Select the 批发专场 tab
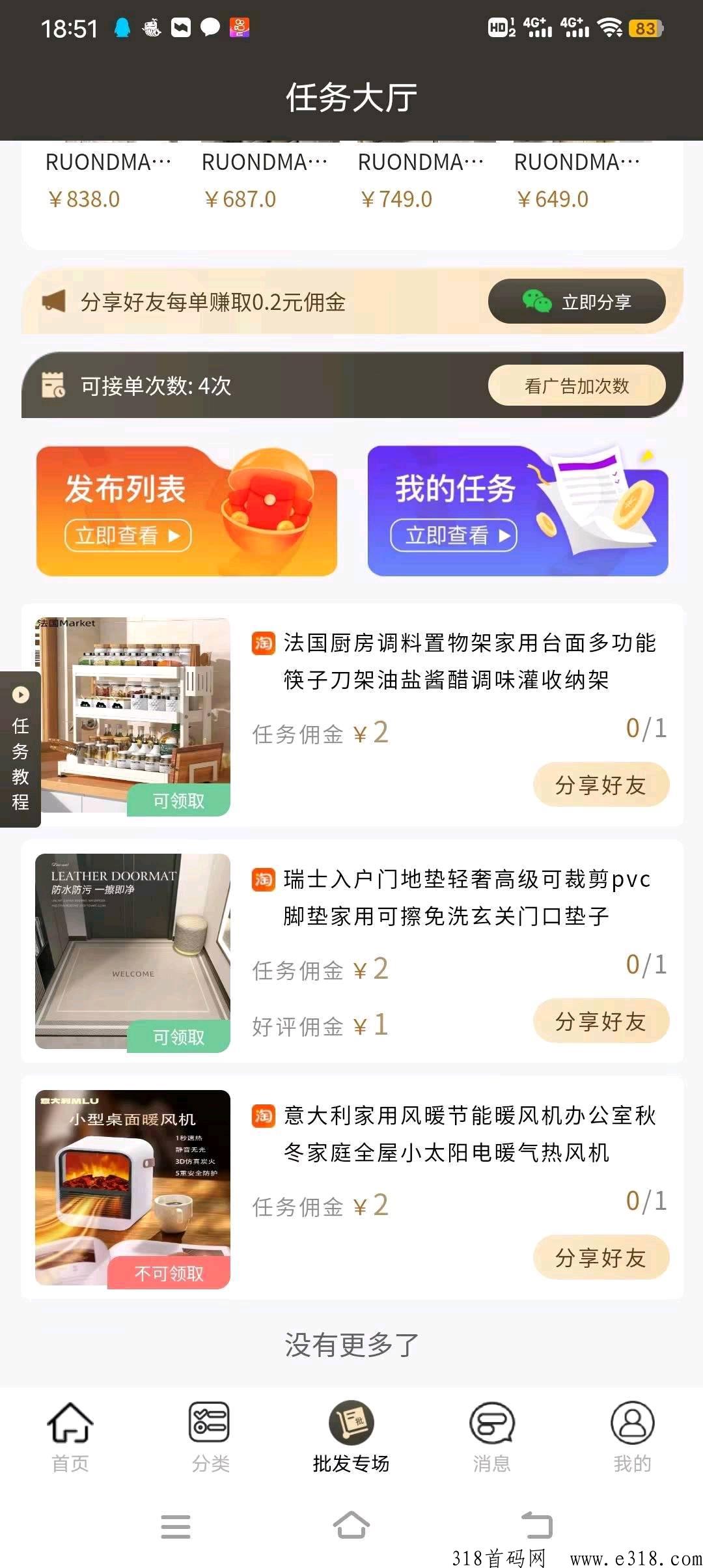This screenshot has width=703, height=1568. (x=351, y=1436)
